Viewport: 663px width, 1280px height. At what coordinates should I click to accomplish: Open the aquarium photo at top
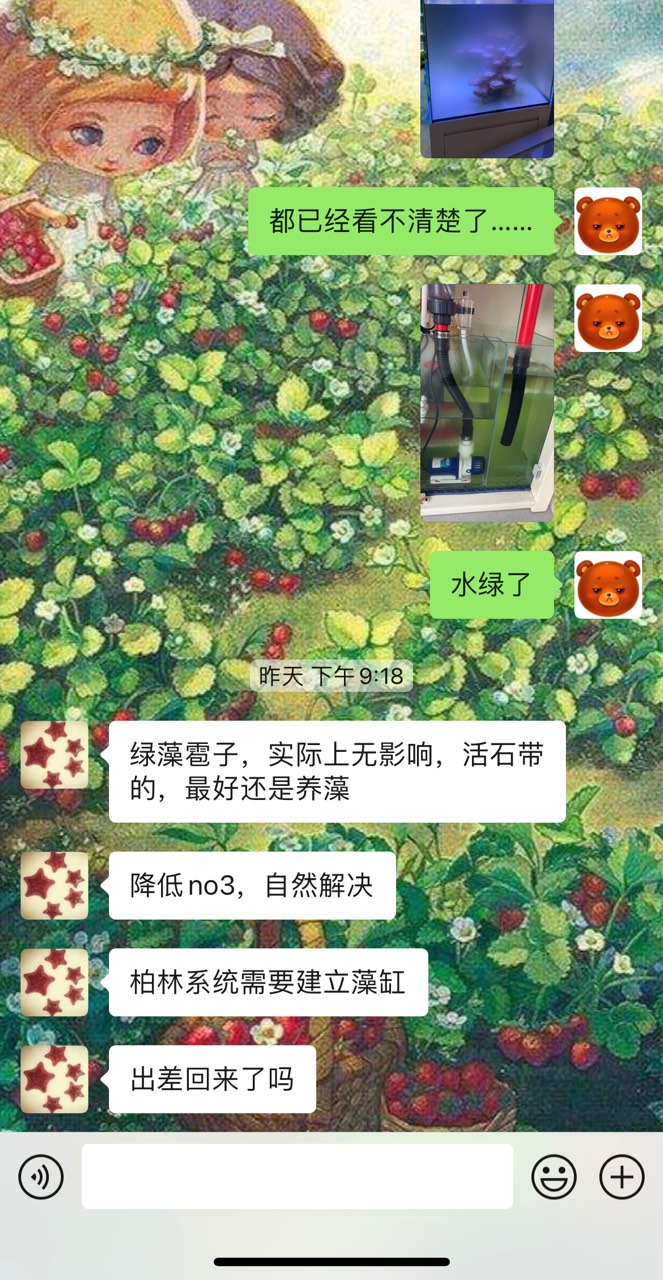click(487, 78)
